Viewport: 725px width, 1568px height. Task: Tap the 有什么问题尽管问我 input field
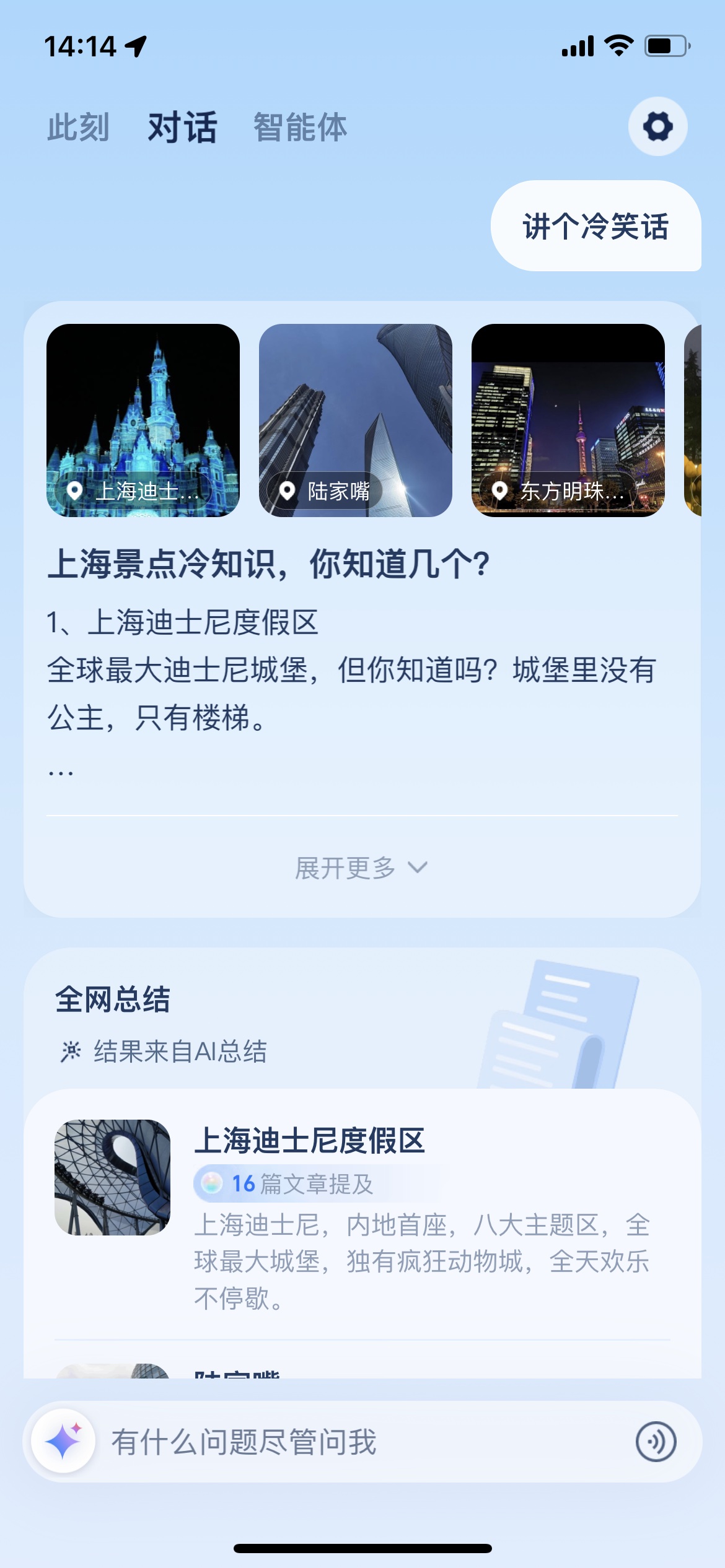(366, 1442)
